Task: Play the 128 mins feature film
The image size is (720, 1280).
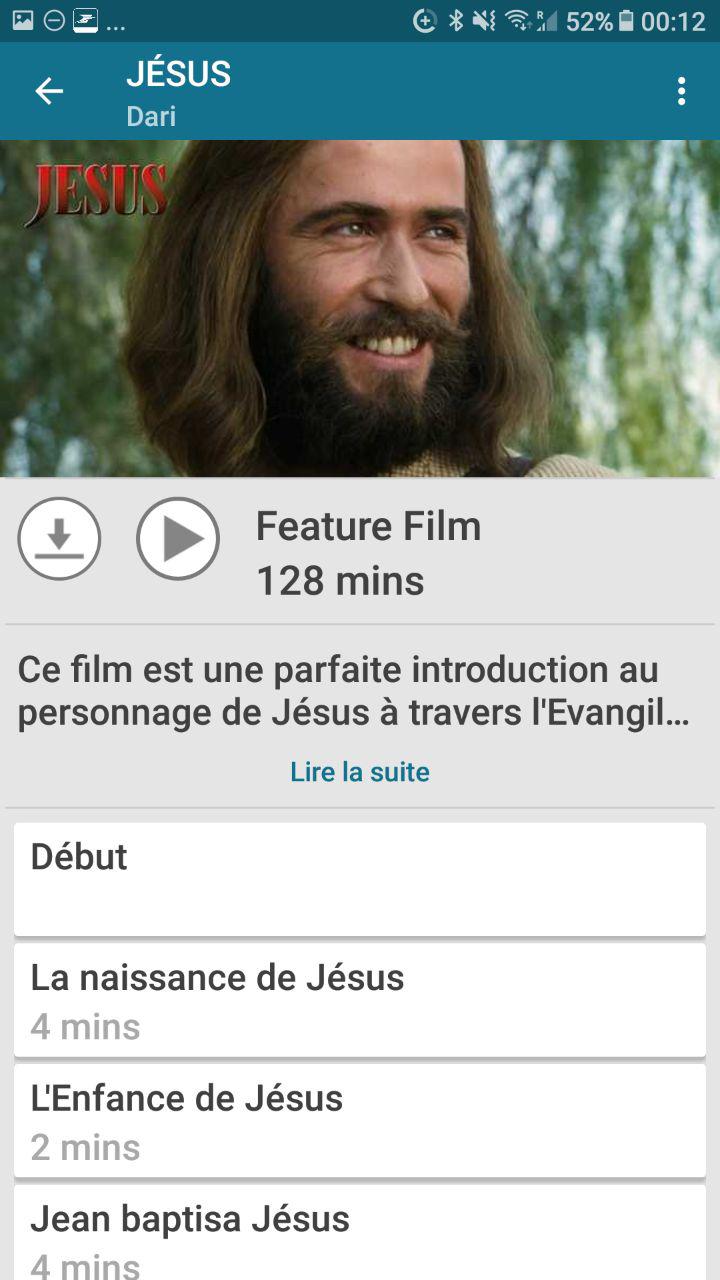Action: click(178, 539)
